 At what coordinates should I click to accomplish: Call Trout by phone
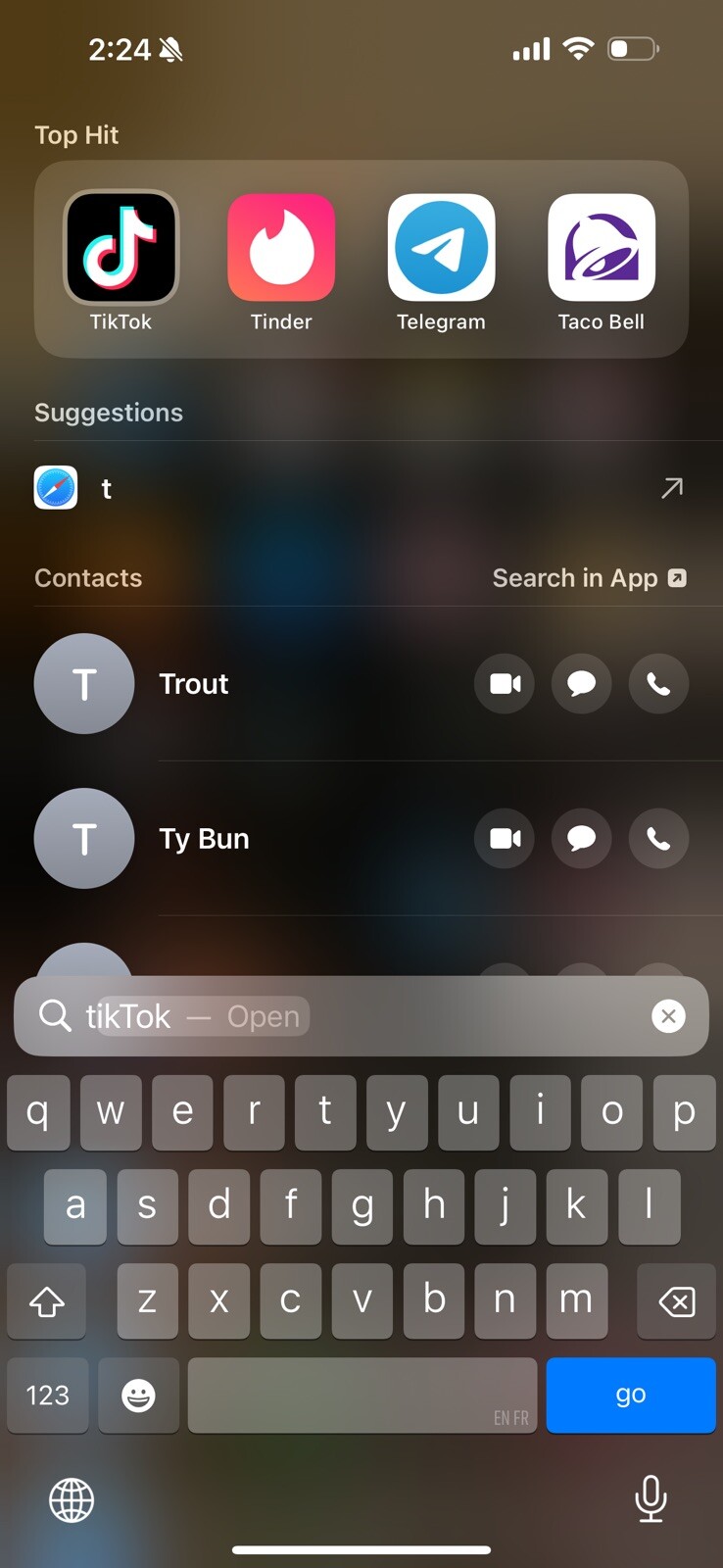658,684
